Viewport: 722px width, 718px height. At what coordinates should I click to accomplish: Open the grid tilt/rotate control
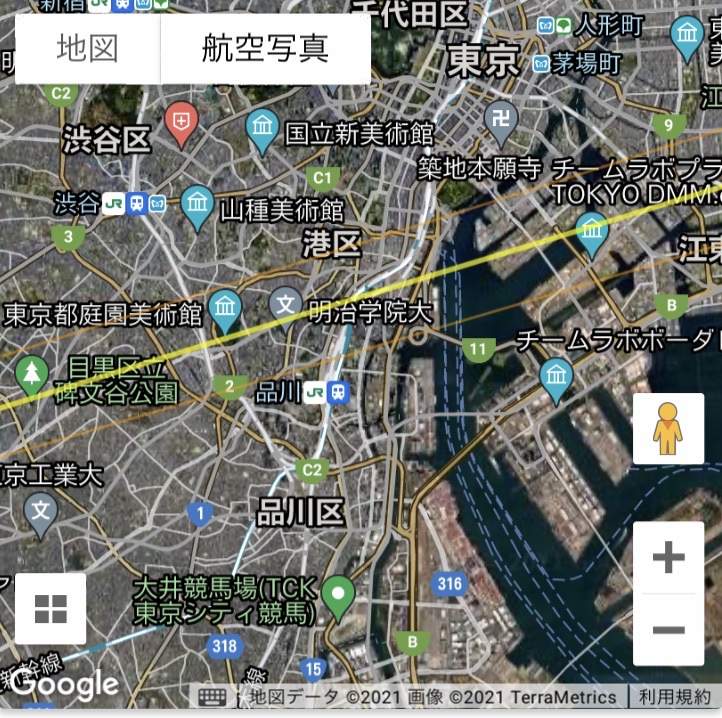coord(50,608)
